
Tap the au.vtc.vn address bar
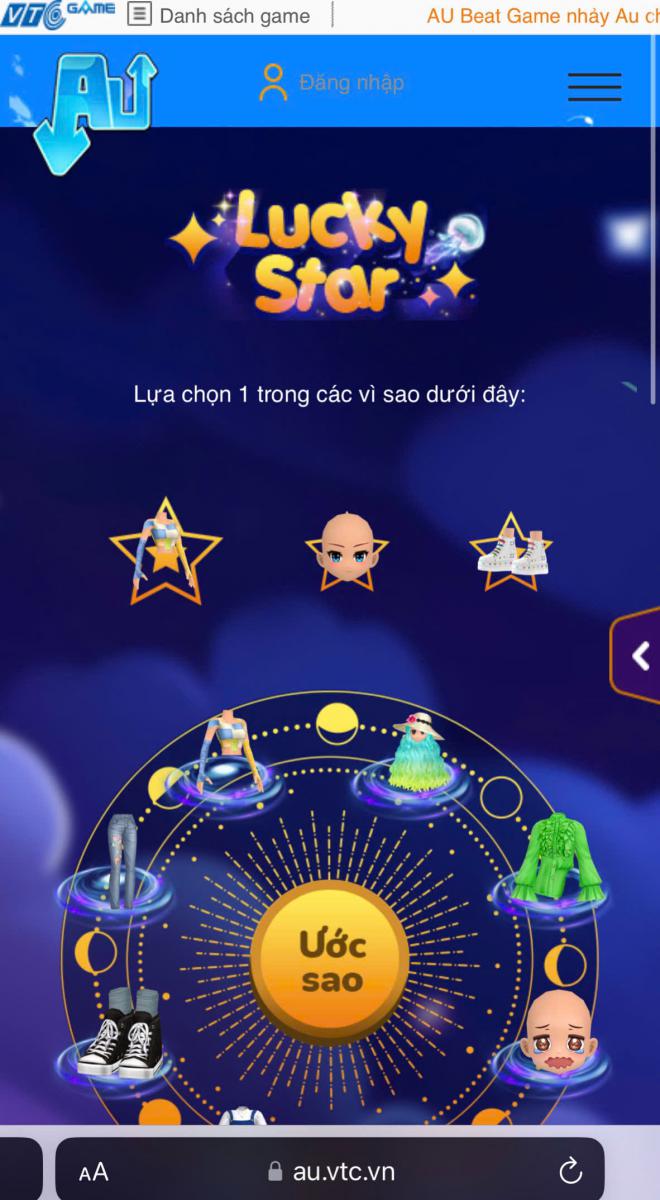point(330,1172)
